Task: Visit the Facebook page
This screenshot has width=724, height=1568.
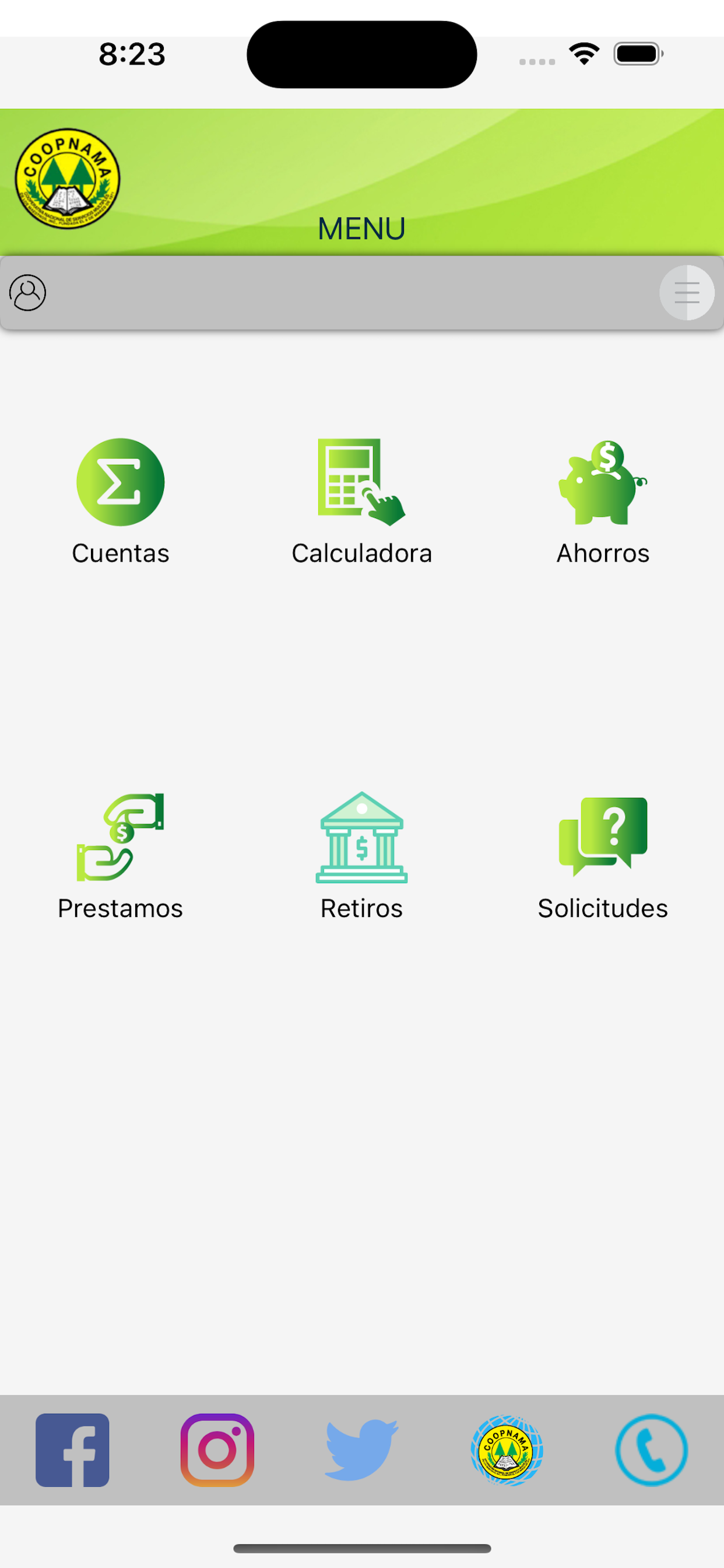Action: coord(72,1451)
